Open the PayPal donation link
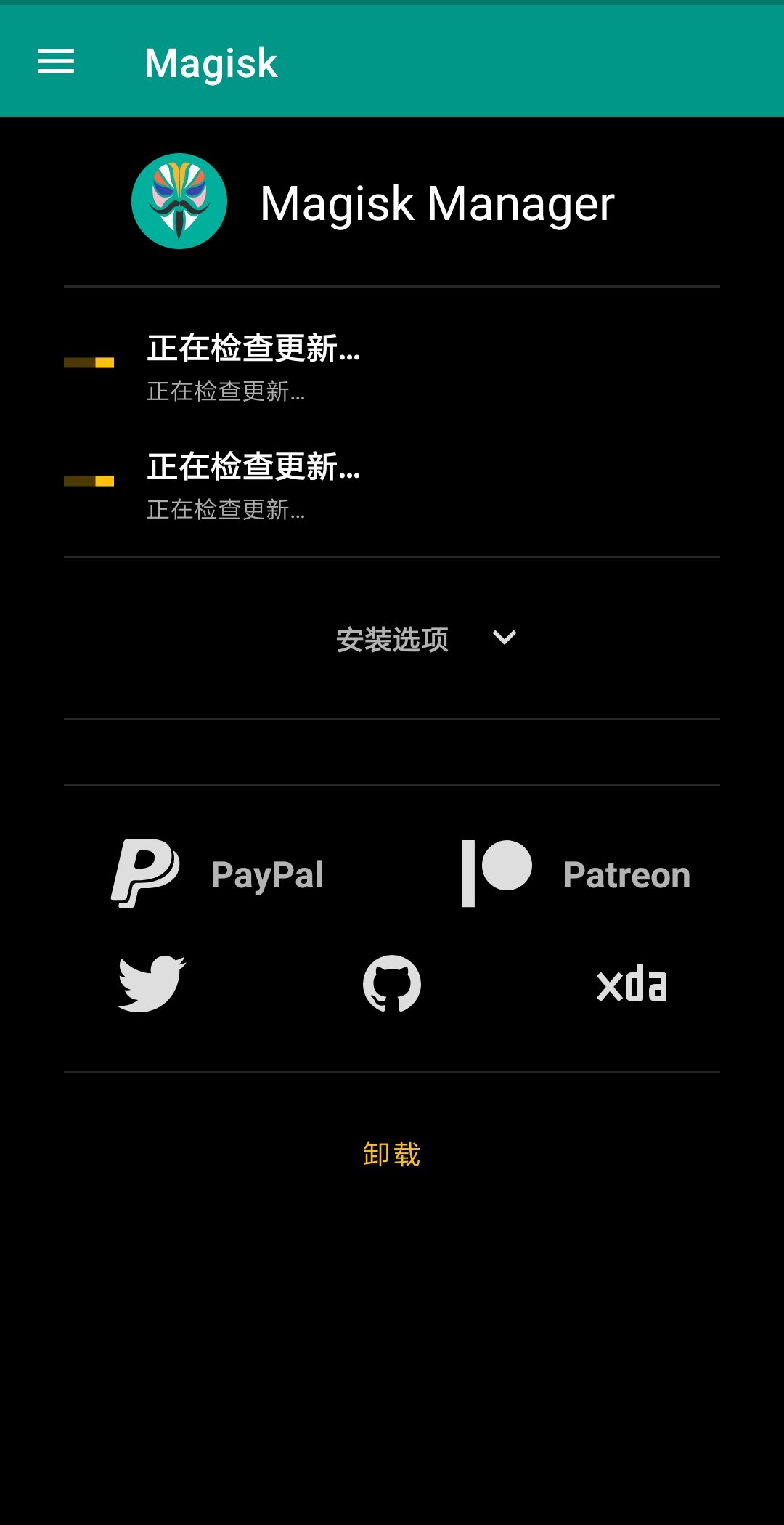This screenshot has height=1525, width=784. pyautogui.click(x=217, y=874)
